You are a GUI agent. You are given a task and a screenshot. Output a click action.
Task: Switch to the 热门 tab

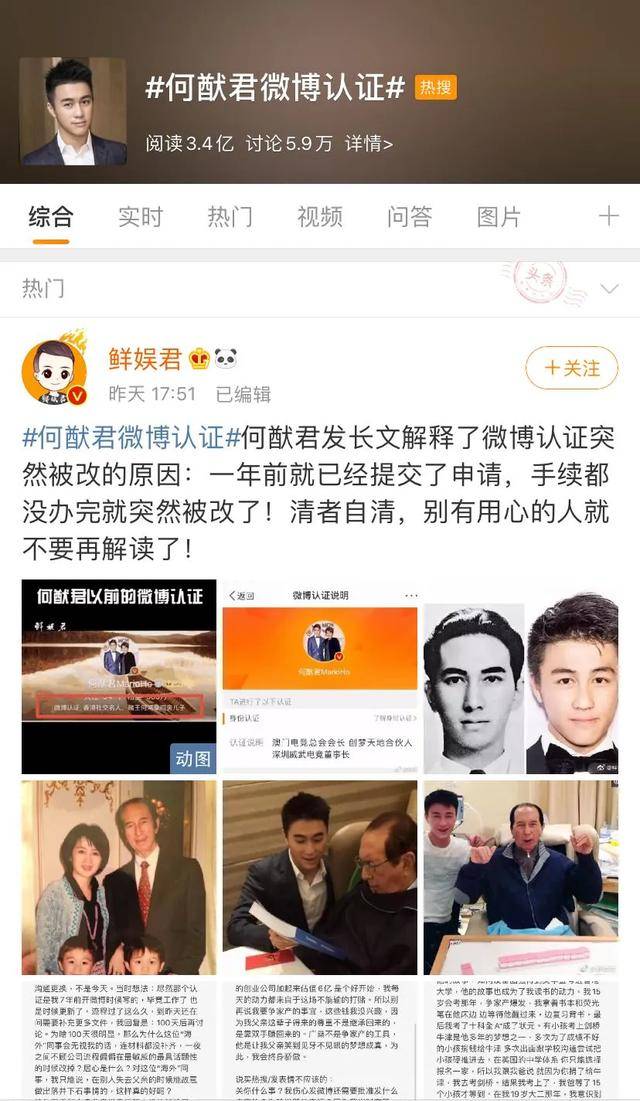(x=230, y=217)
